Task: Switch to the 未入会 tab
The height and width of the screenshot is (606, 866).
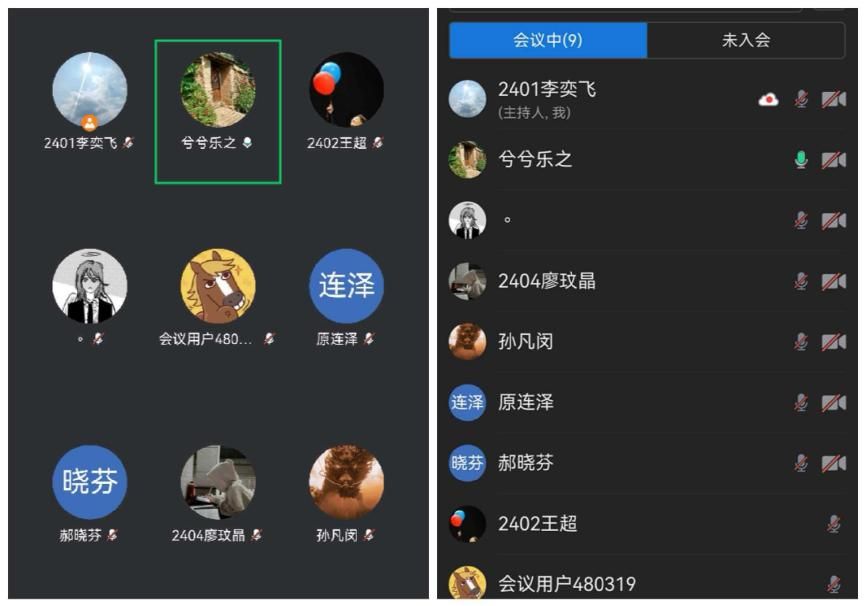Action: (746, 41)
